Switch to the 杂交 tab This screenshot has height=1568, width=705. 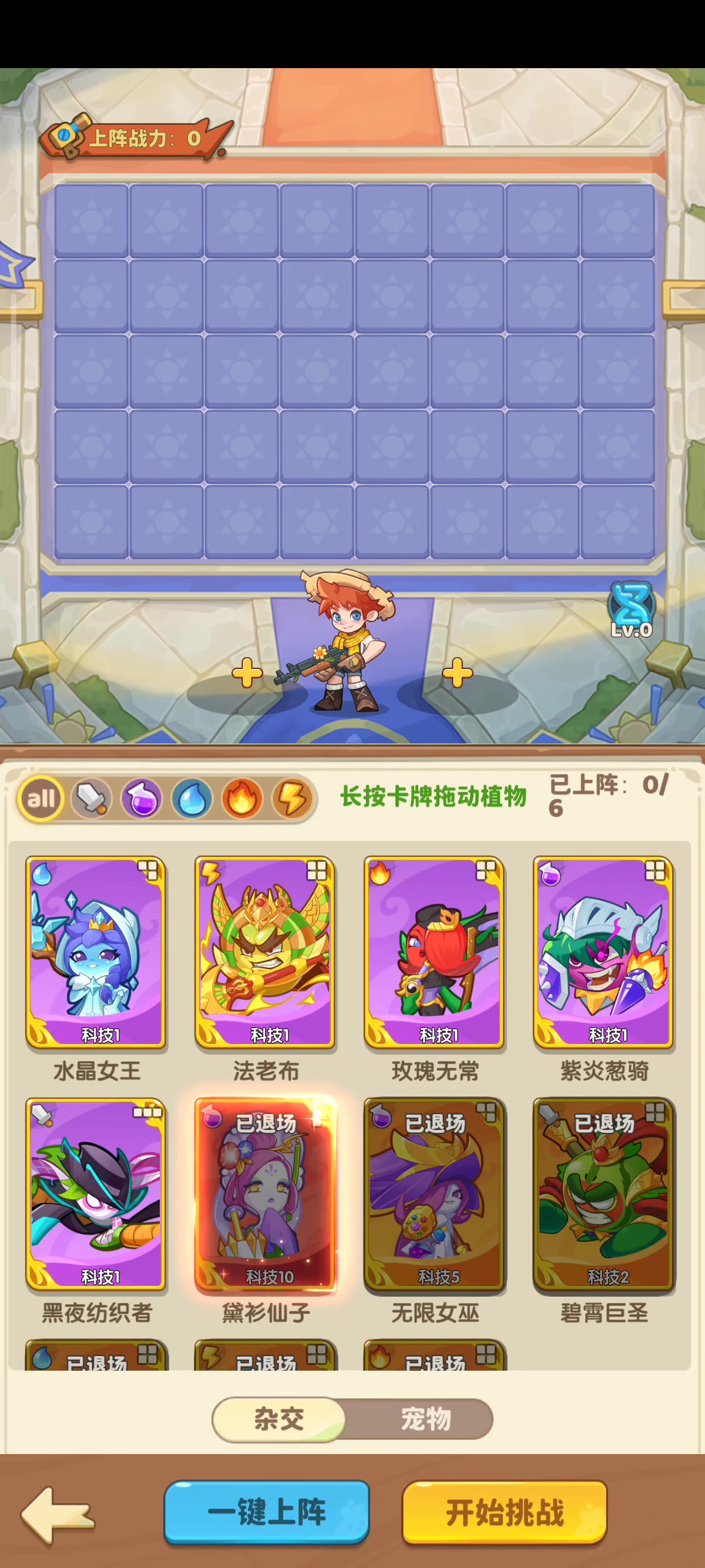pyautogui.click(x=279, y=1419)
